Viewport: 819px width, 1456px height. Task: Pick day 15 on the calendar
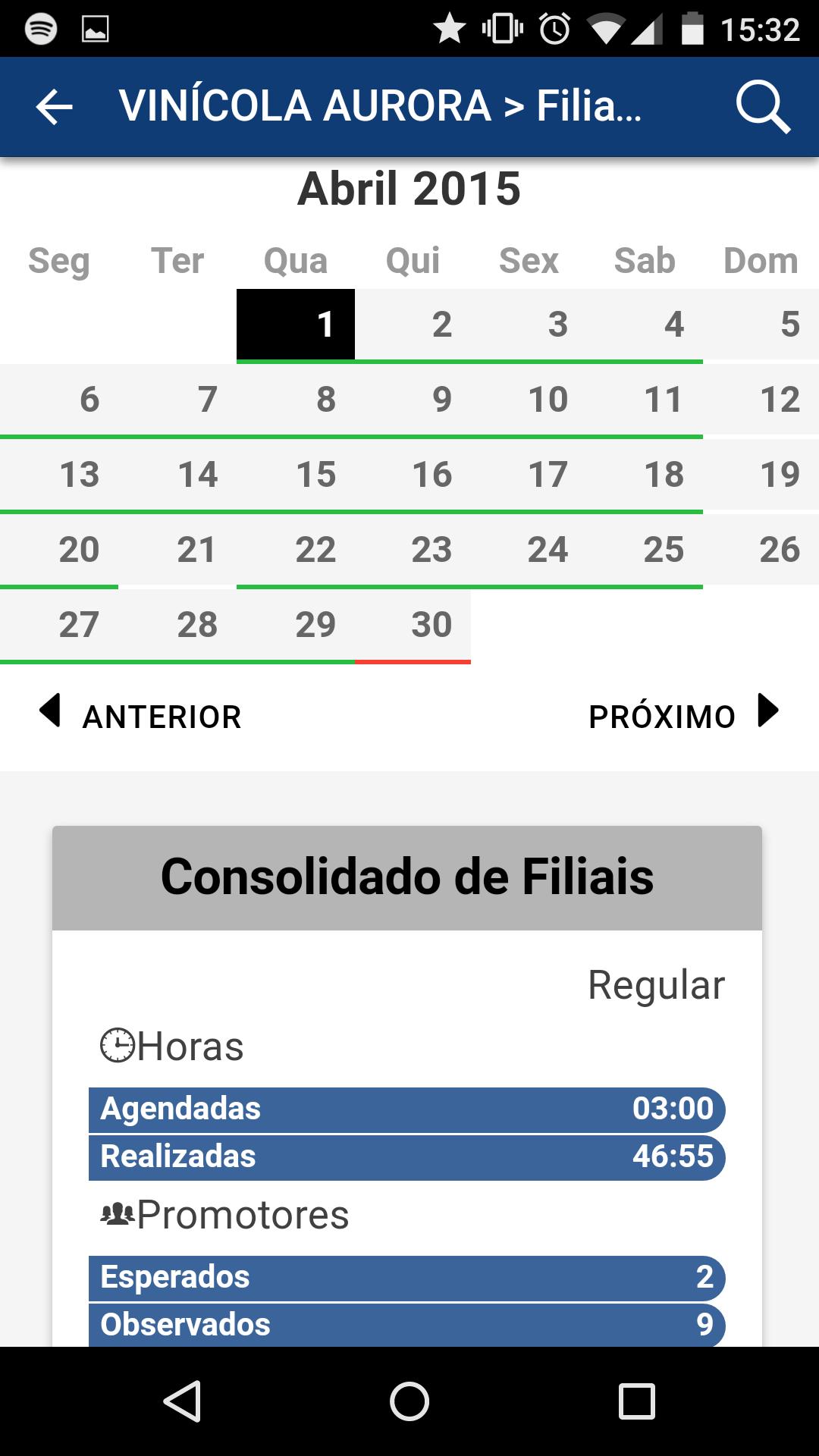click(296, 475)
